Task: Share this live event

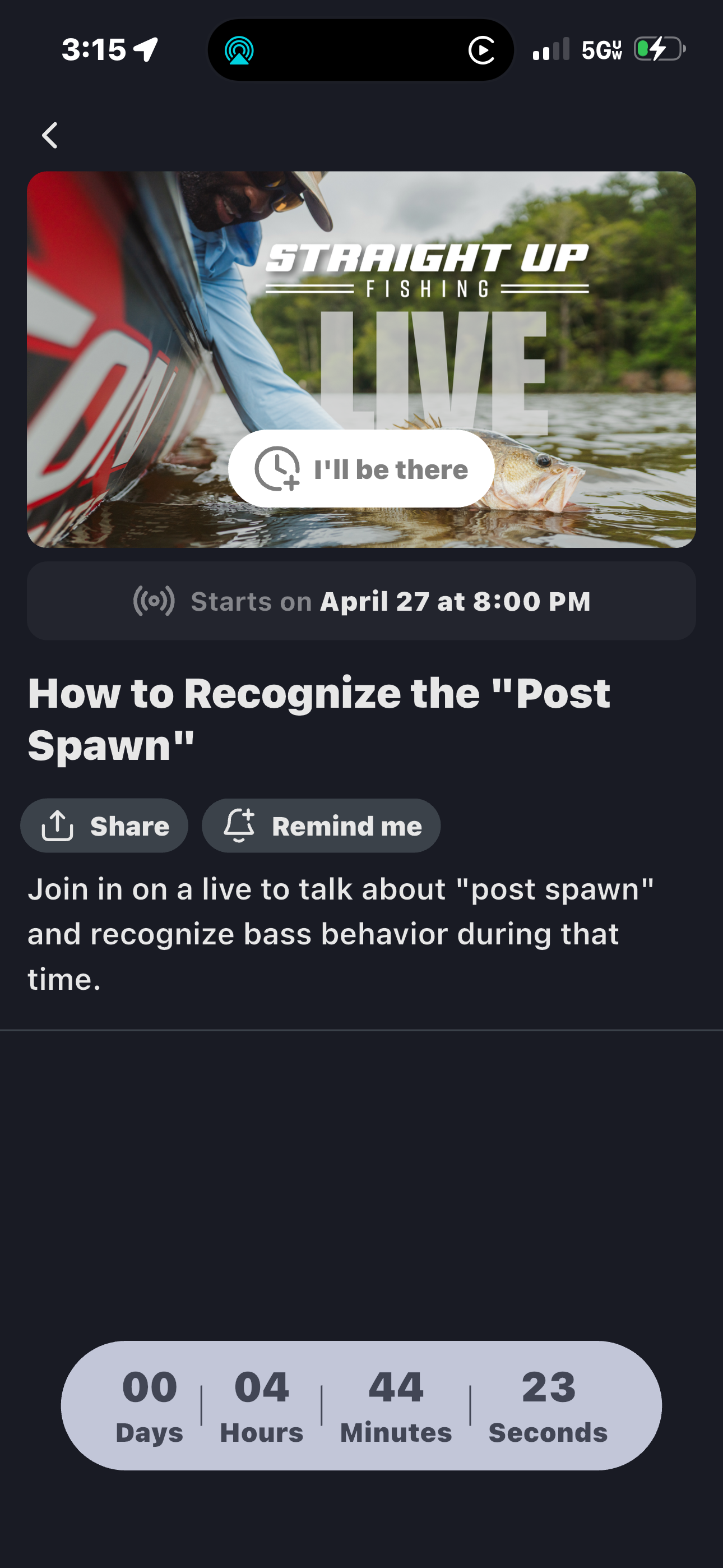Action: click(x=105, y=826)
